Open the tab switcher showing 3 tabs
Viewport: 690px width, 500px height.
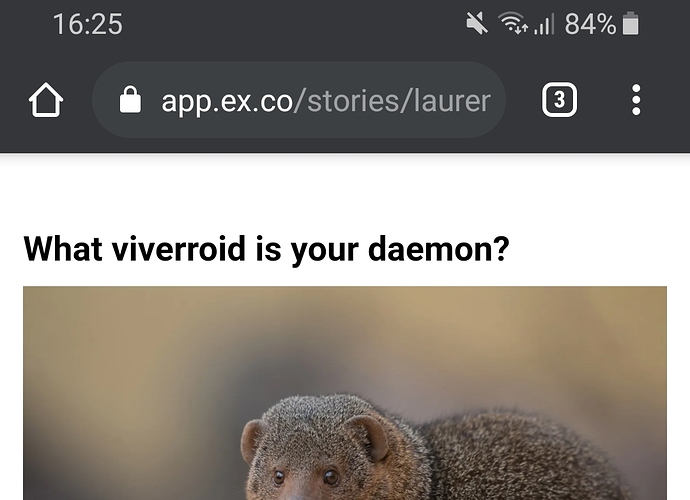tap(559, 100)
